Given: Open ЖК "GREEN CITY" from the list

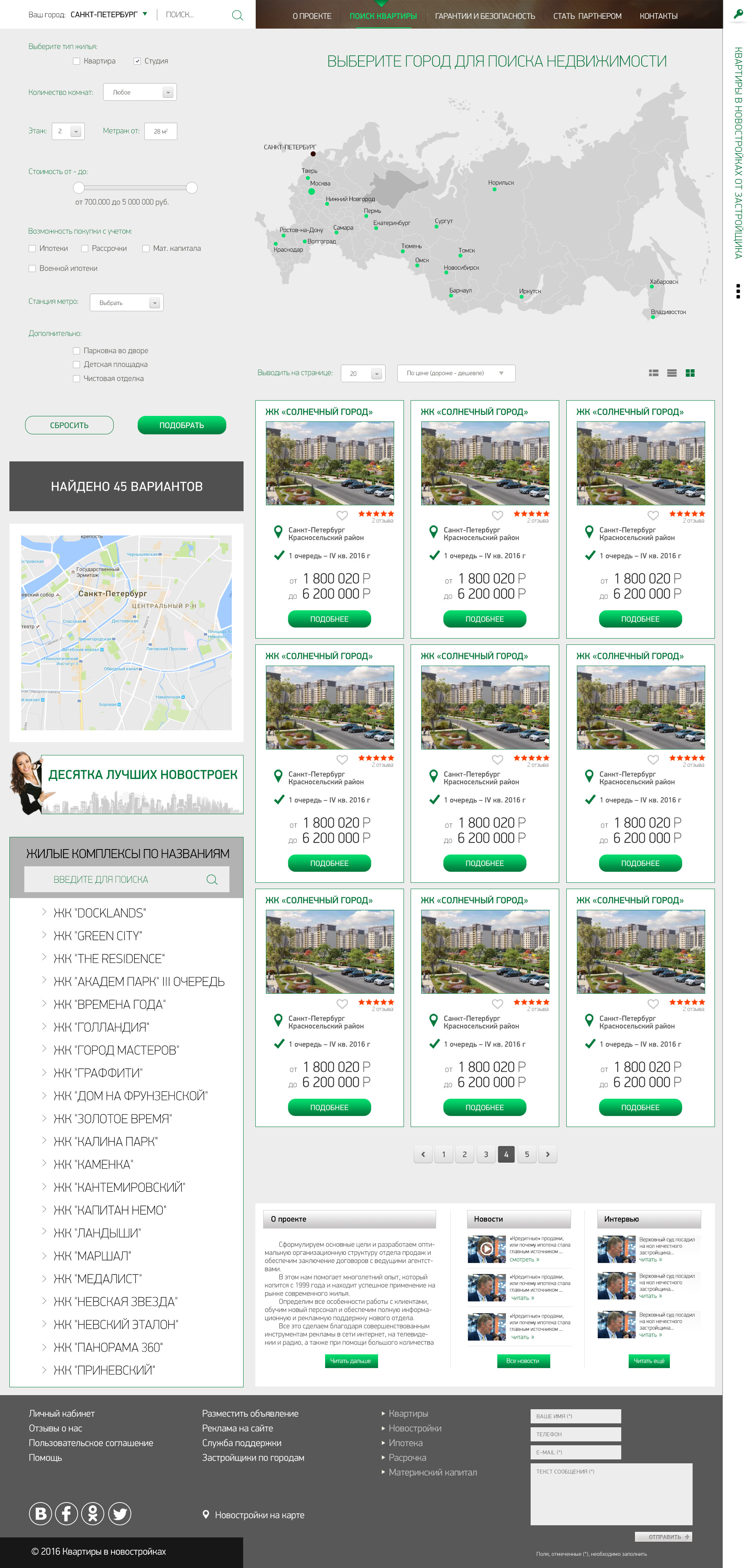Looking at the screenshot, I should click(x=98, y=936).
